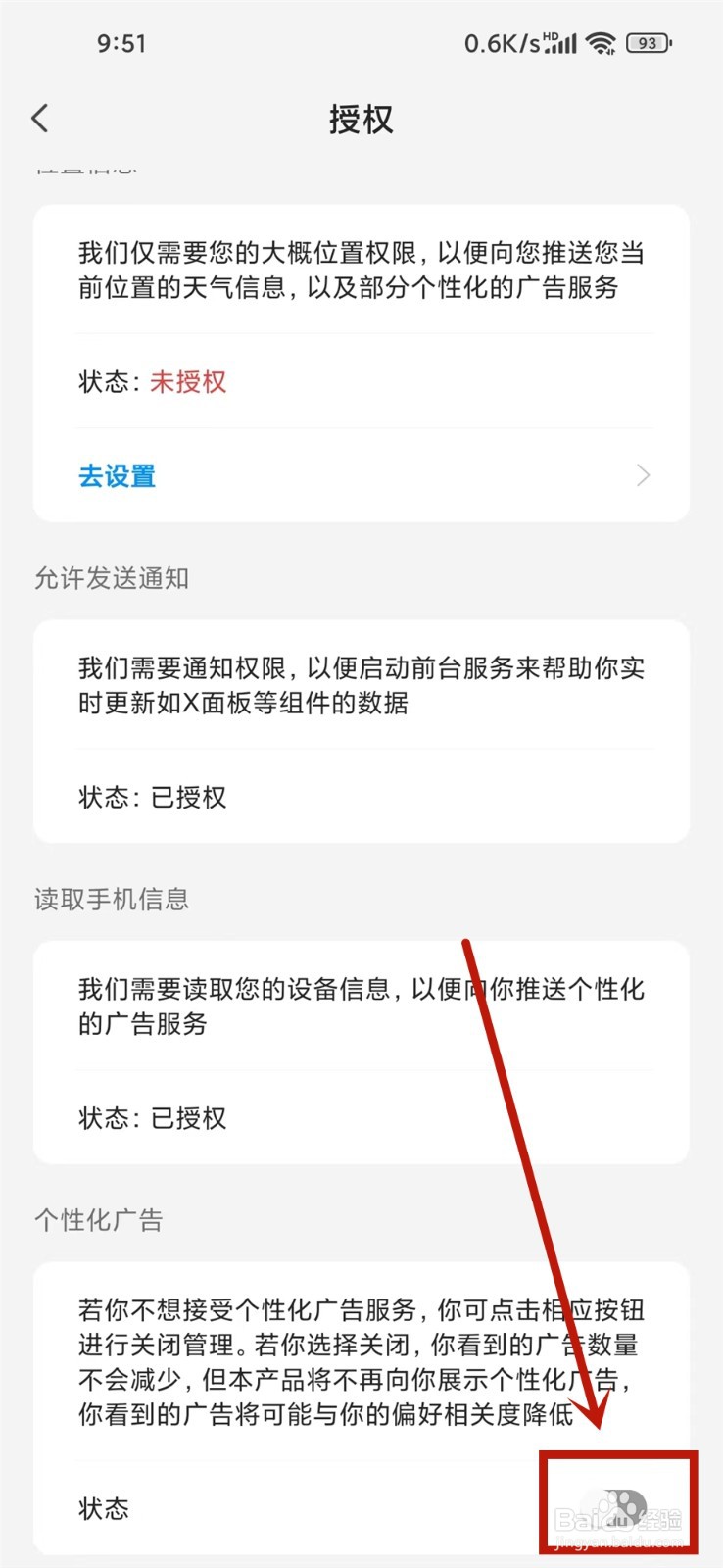Tap the red 未授权 status text
Viewport: 723px width, 1568px height.
(x=189, y=382)
